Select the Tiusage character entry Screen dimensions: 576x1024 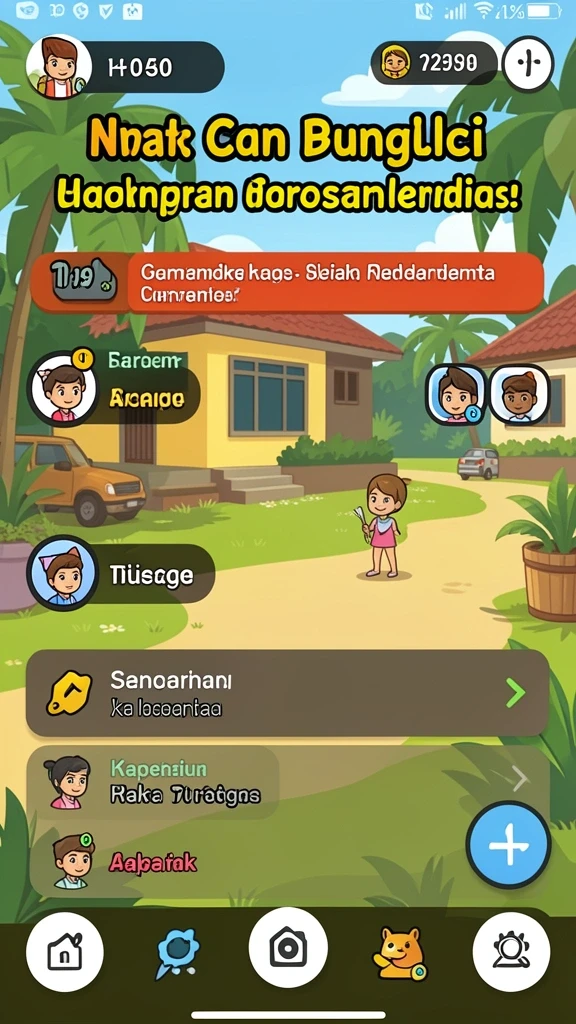(x=120, y=573)
